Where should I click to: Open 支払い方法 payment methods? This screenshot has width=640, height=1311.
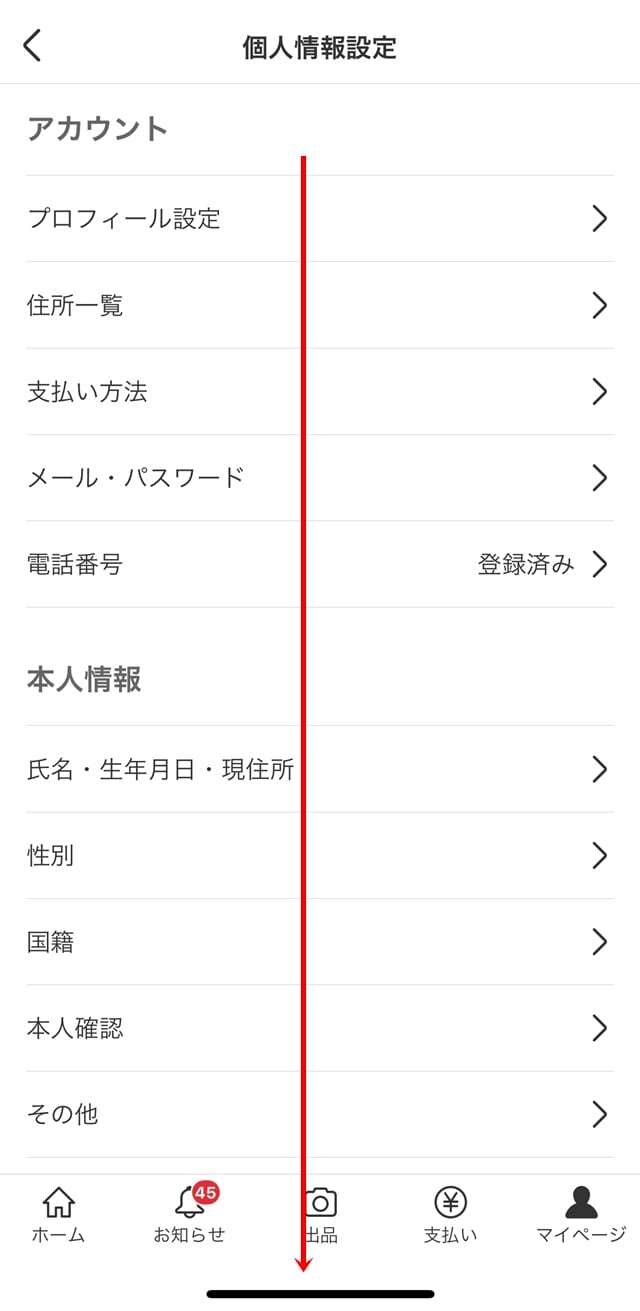tap(320, 392)
